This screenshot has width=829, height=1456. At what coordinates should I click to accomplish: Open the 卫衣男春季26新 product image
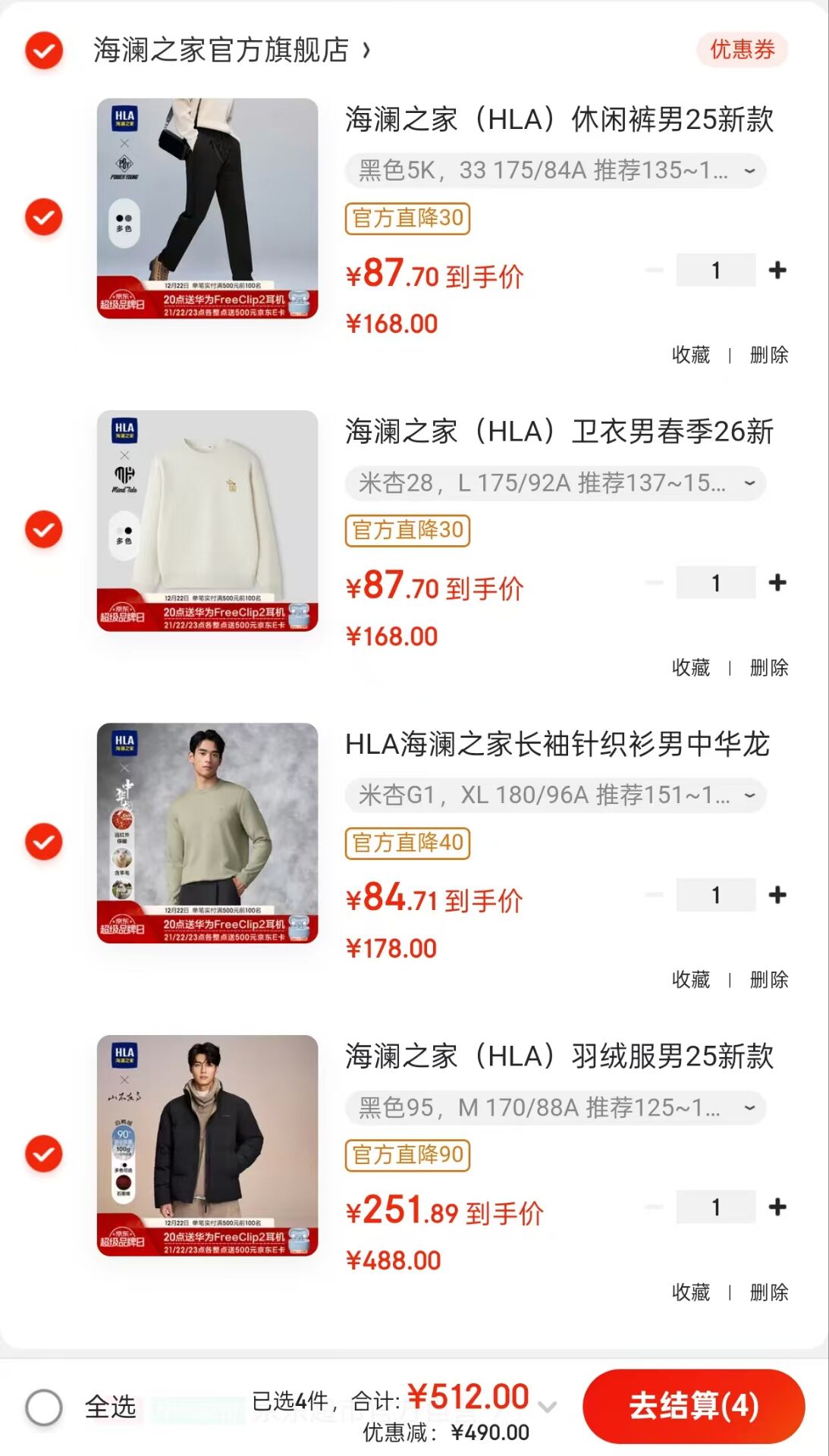pos(207,521)
